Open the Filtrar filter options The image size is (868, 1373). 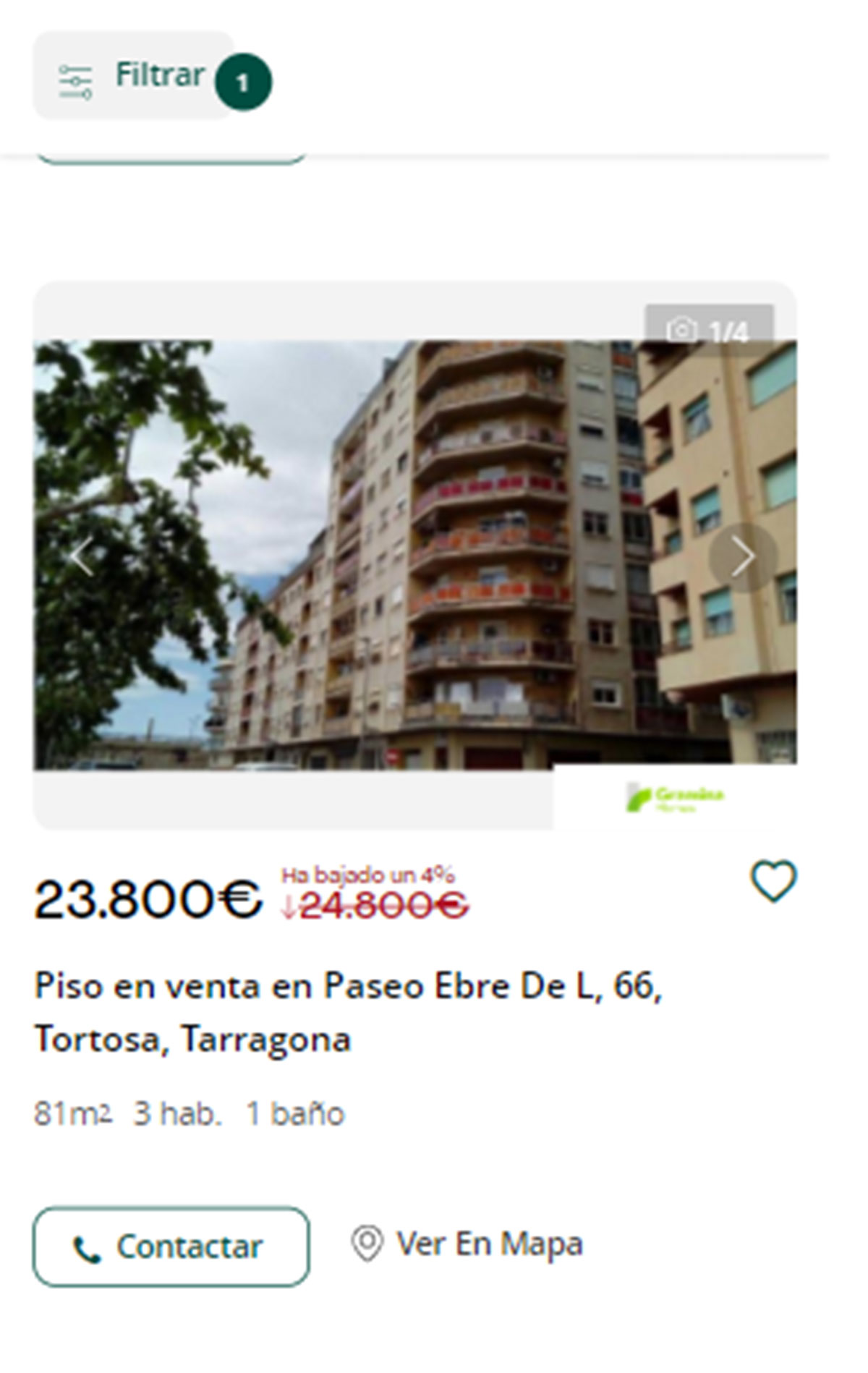(x=135, y=76)
